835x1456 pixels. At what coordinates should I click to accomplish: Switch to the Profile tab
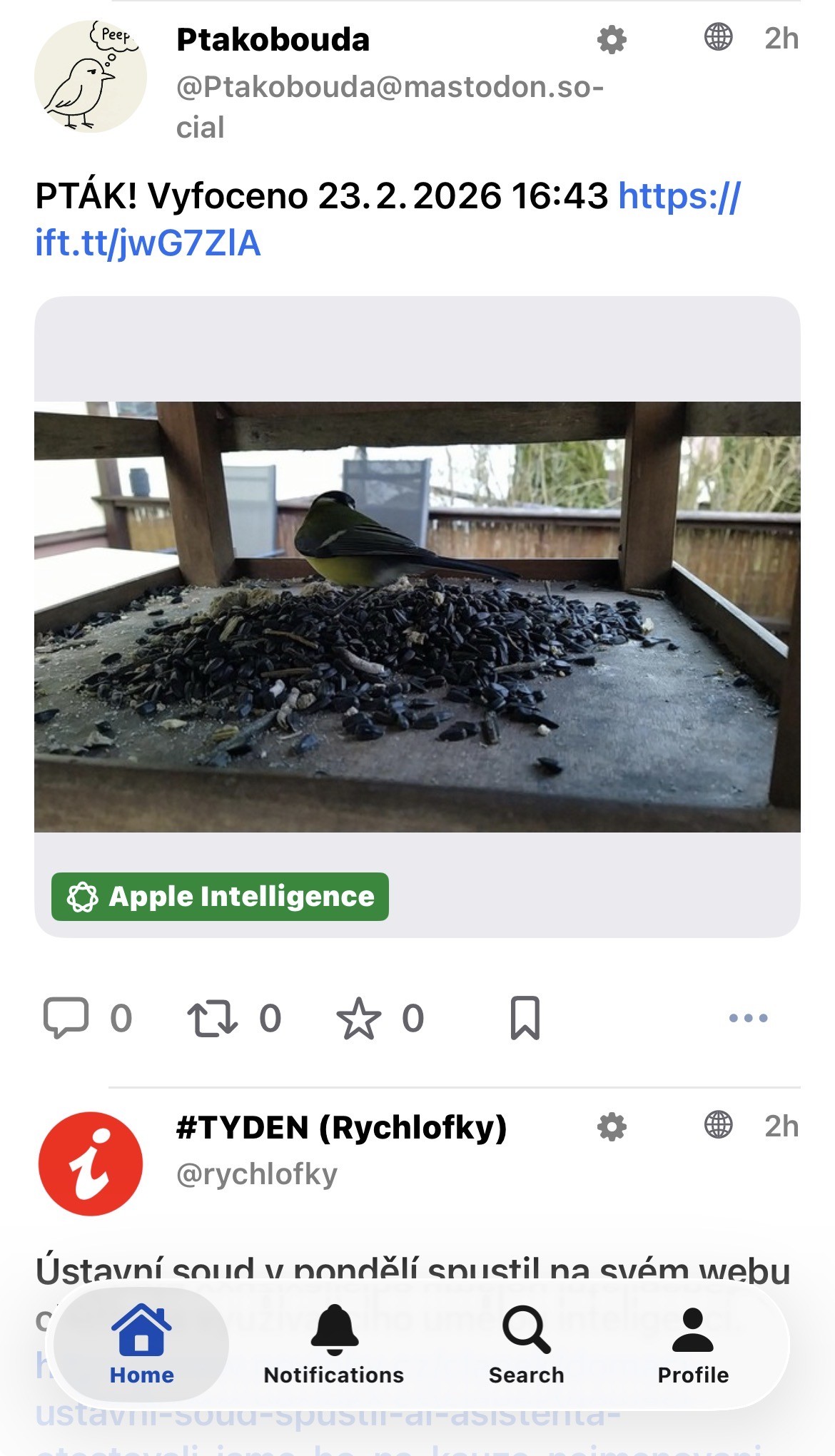[693, 1345]
